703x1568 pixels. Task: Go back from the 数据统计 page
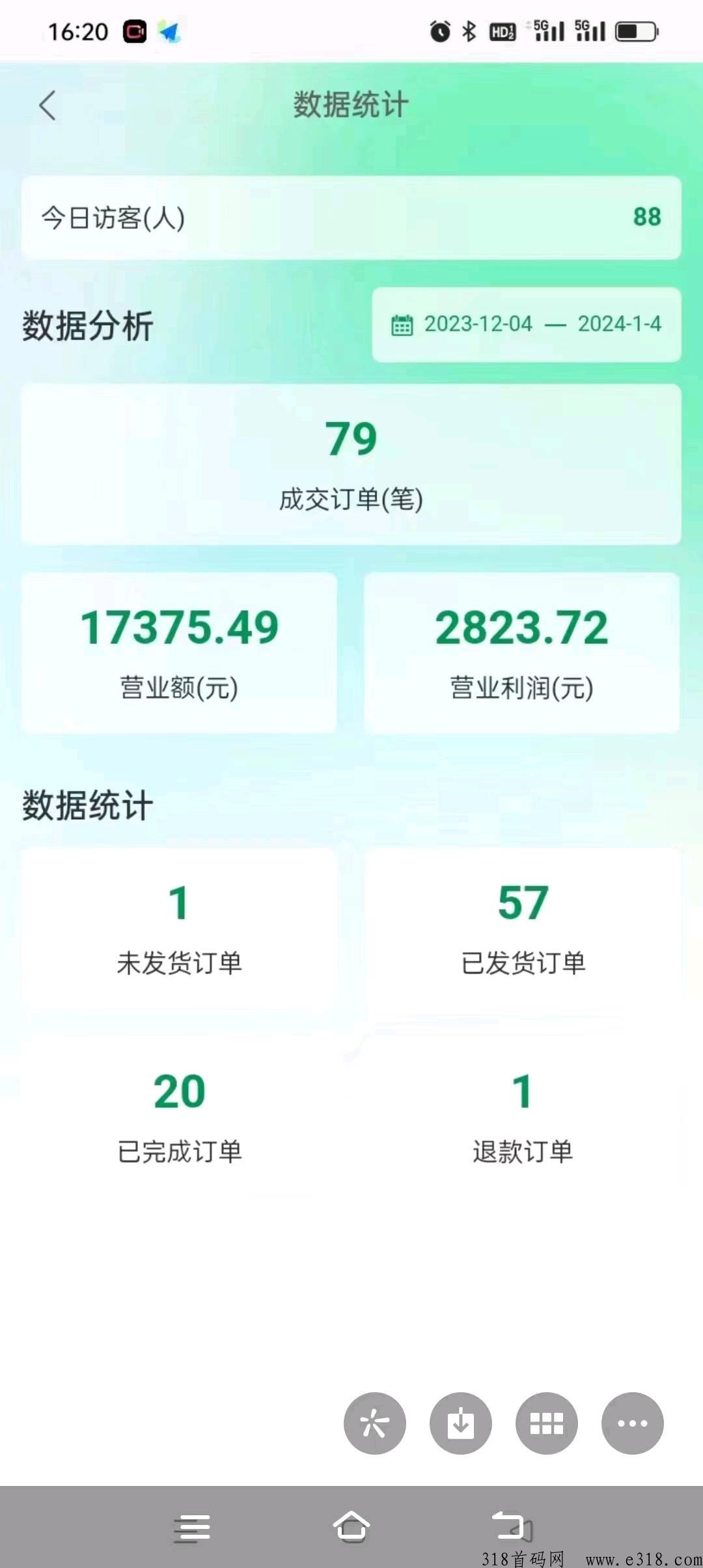48,105
